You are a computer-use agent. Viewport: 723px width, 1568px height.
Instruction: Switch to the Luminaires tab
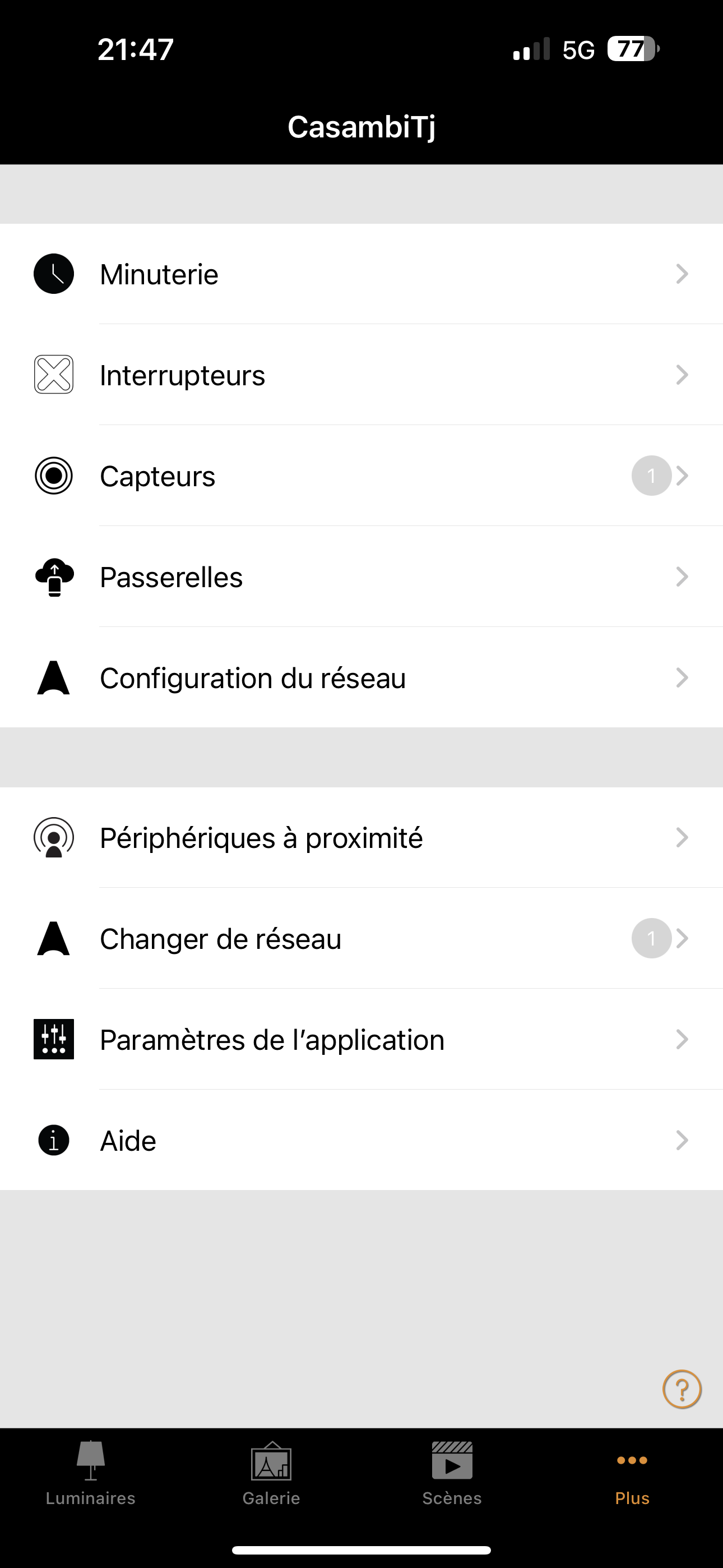(x=91, y=1473)
